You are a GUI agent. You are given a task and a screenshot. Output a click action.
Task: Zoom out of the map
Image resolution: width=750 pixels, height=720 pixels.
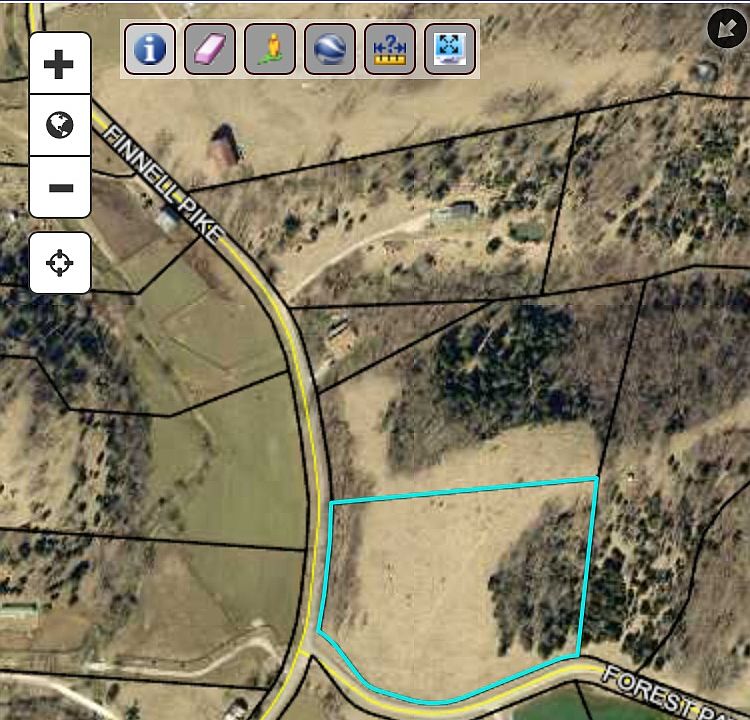[60, 187]
